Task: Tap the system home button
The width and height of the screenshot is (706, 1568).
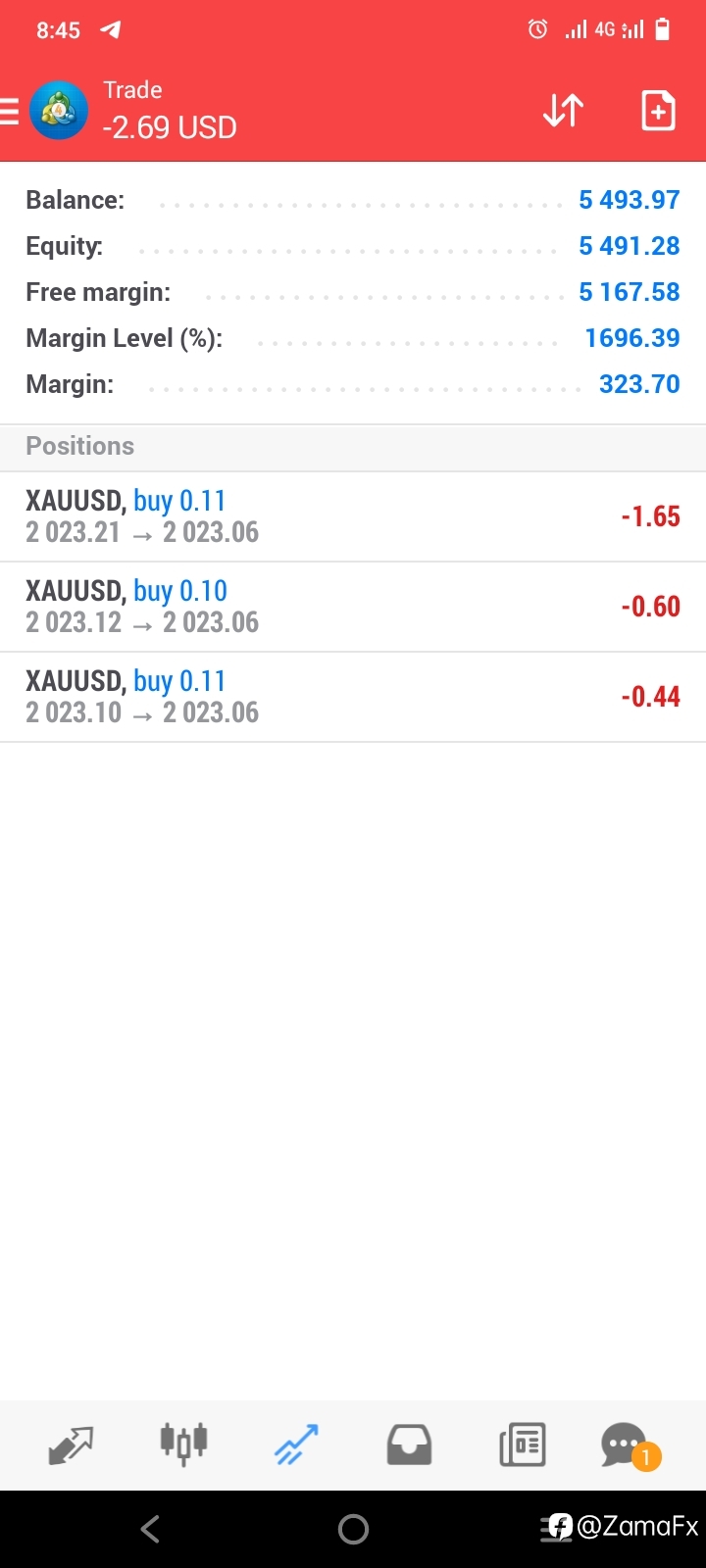Action: (x=353, y=1529)
